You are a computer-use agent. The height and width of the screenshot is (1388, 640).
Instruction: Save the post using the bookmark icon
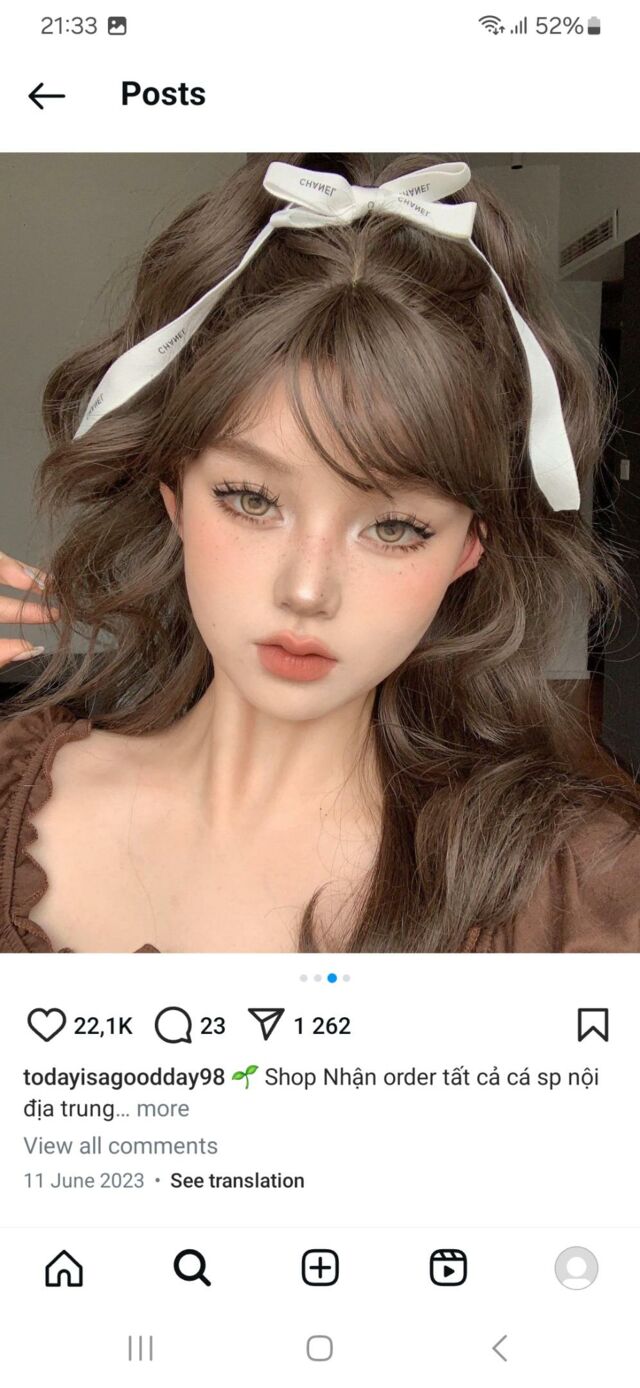[x=592, y=1025]
